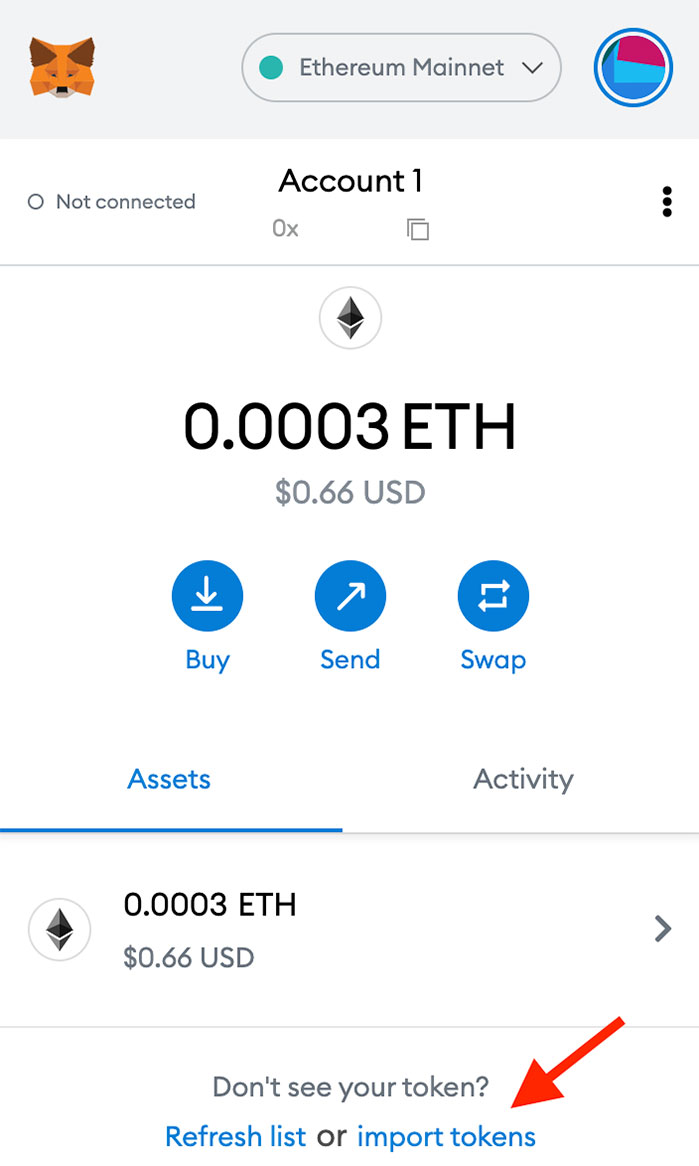Screen dimensions: 699x1166
Task: Switch to the Activity tab
Action: coord(524,779)
